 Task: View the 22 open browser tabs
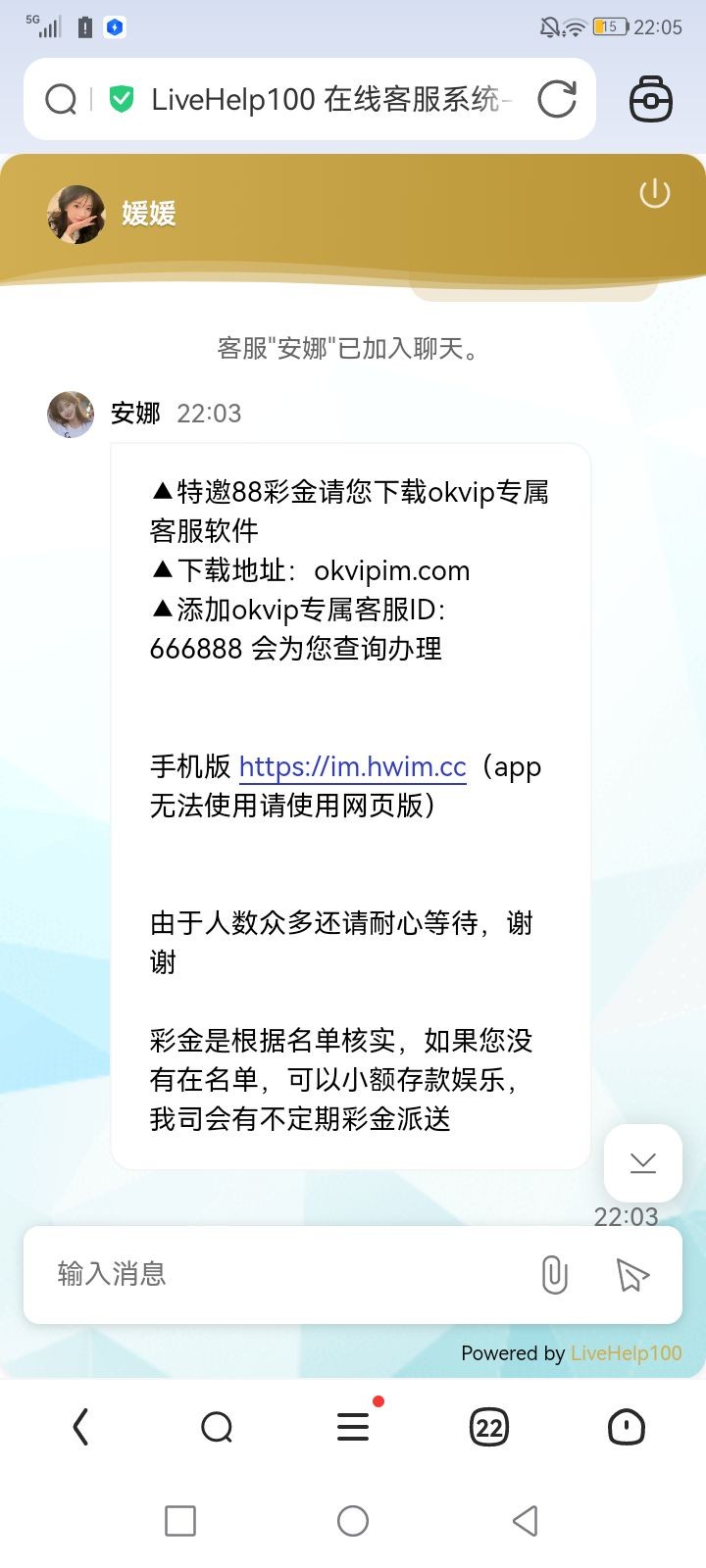tap(488, 1427)
